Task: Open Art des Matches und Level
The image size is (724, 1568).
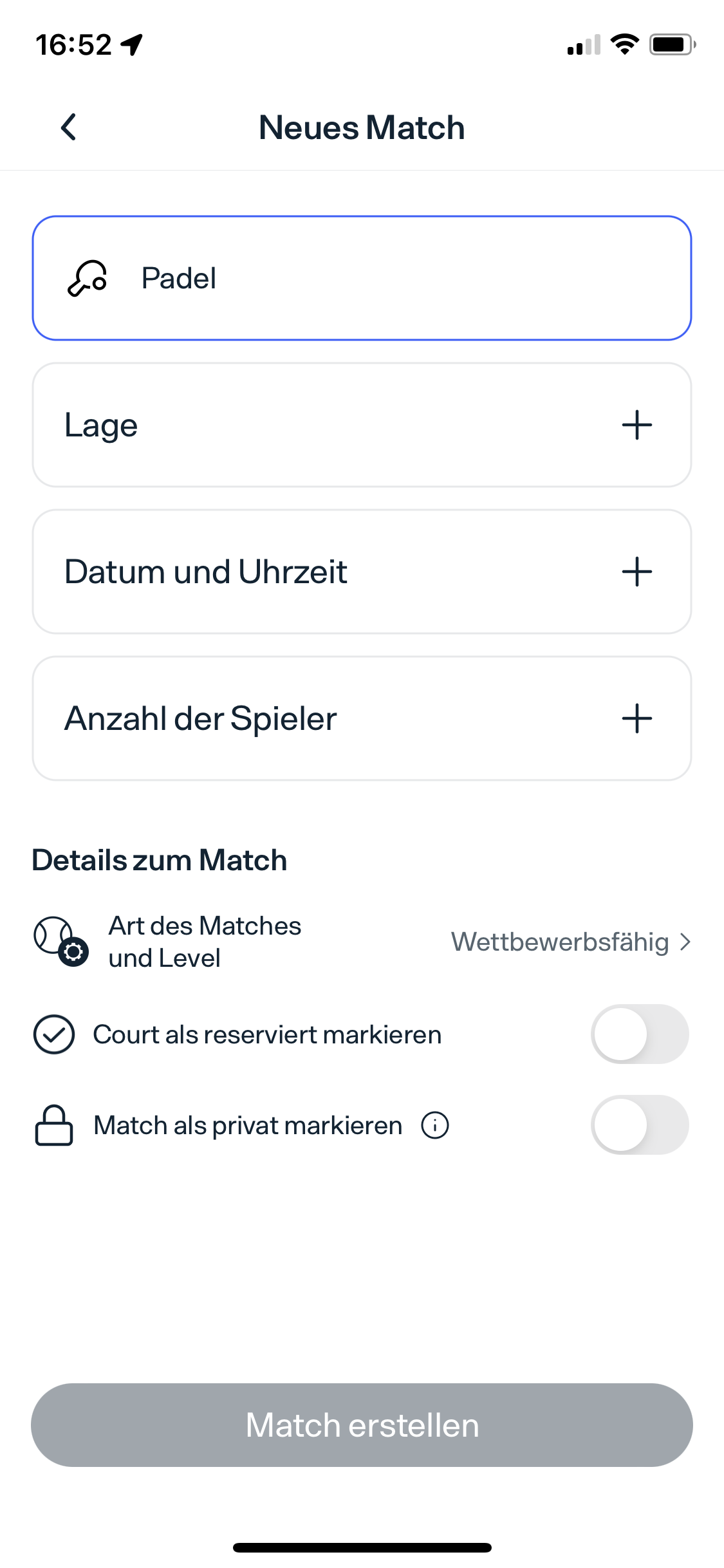Action: [362, 942]
